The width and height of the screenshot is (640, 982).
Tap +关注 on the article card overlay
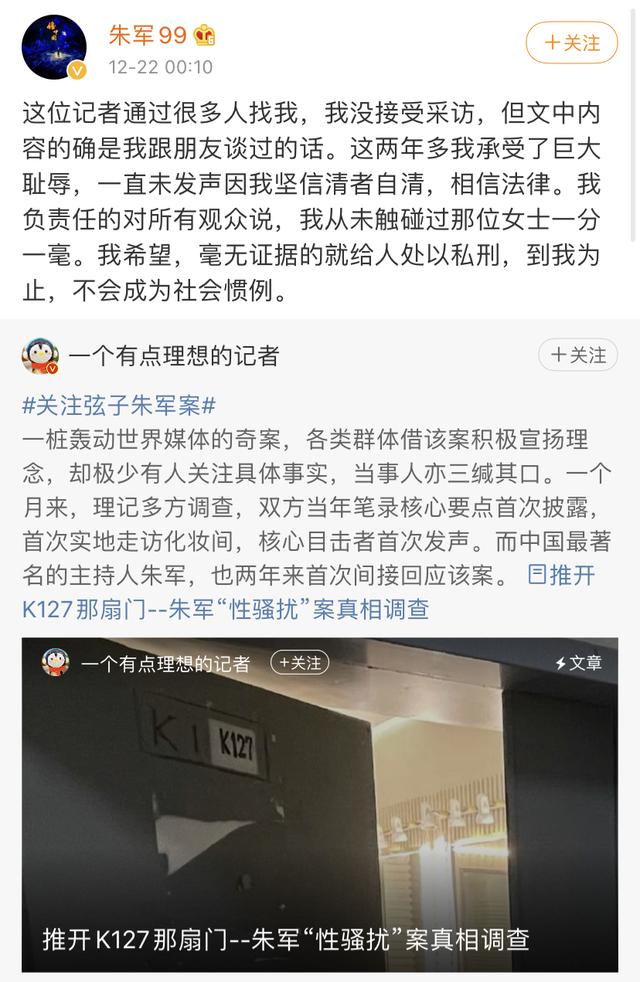(300, 662)
